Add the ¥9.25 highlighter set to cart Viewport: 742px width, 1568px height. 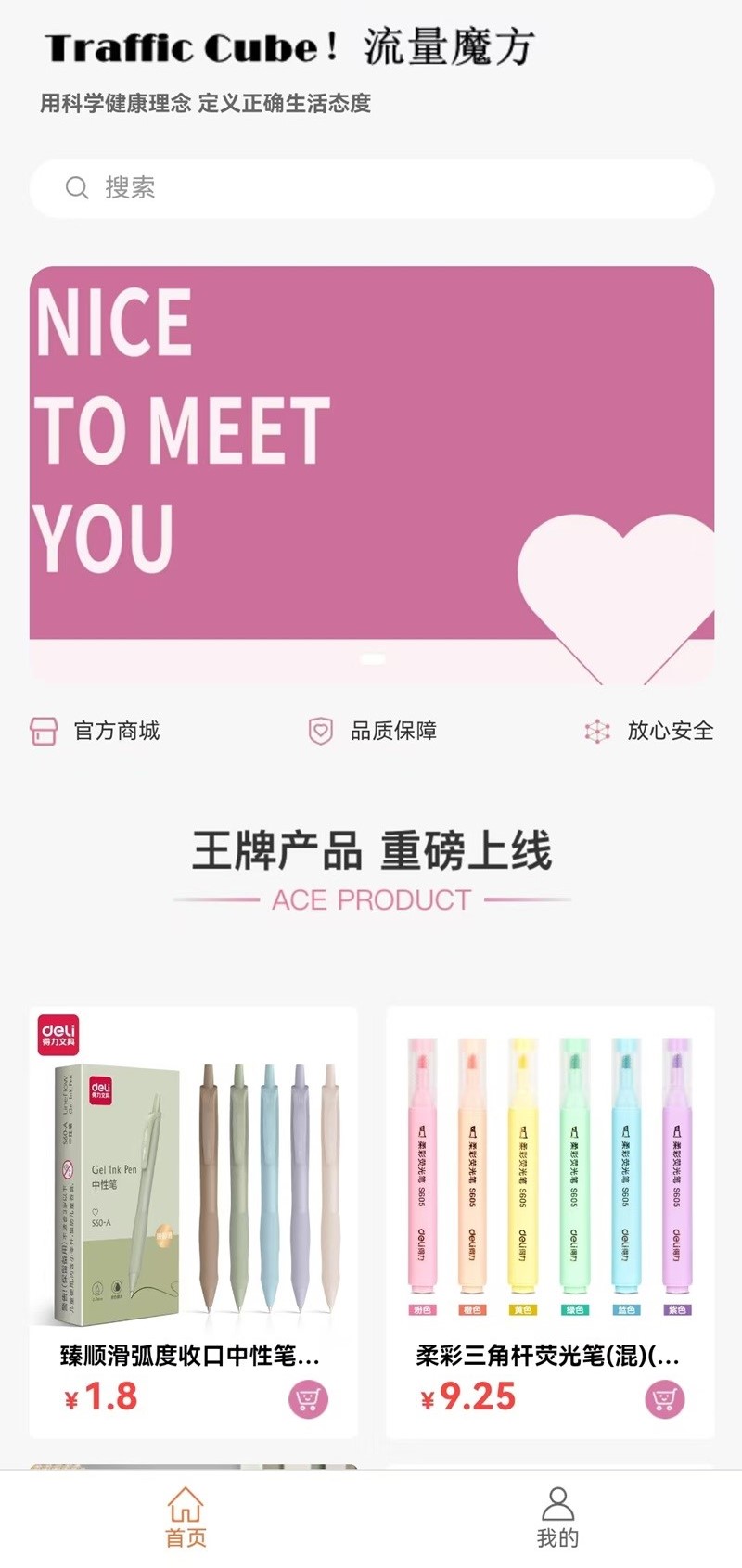tap(664, 1399)
